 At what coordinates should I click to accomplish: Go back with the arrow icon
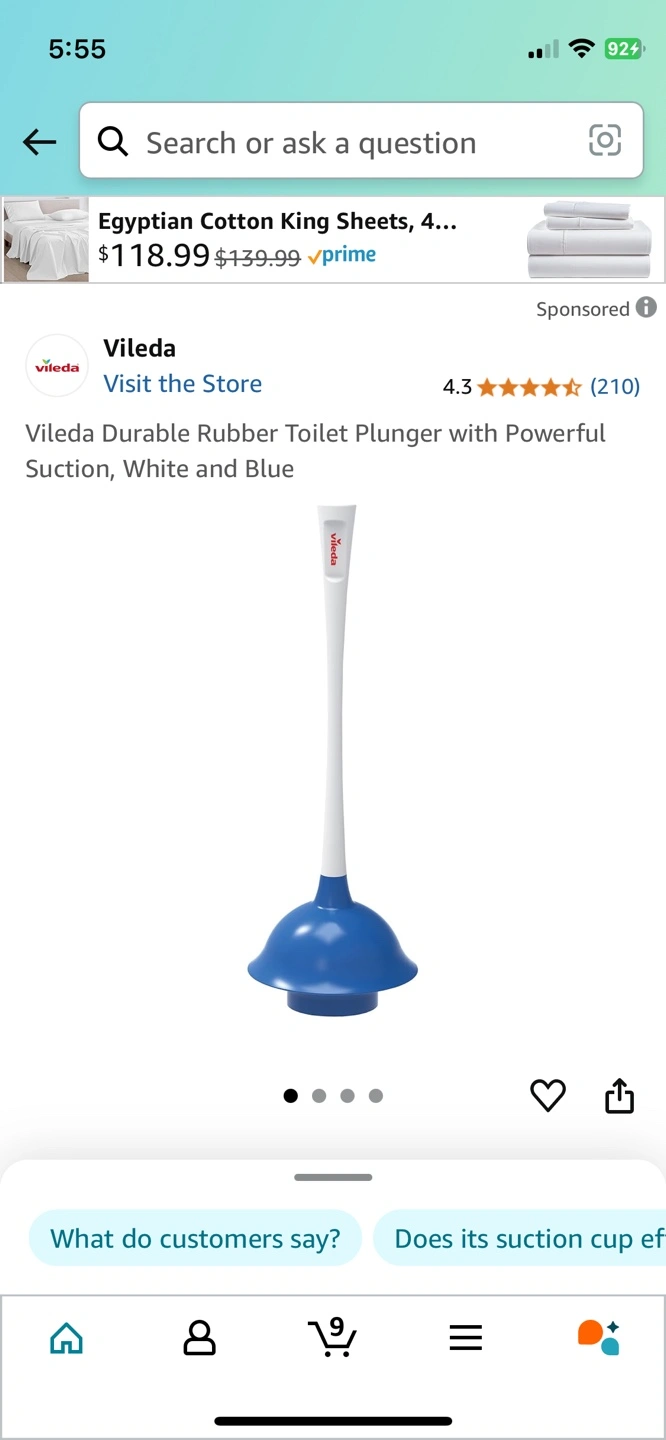[x=40, y=142]
